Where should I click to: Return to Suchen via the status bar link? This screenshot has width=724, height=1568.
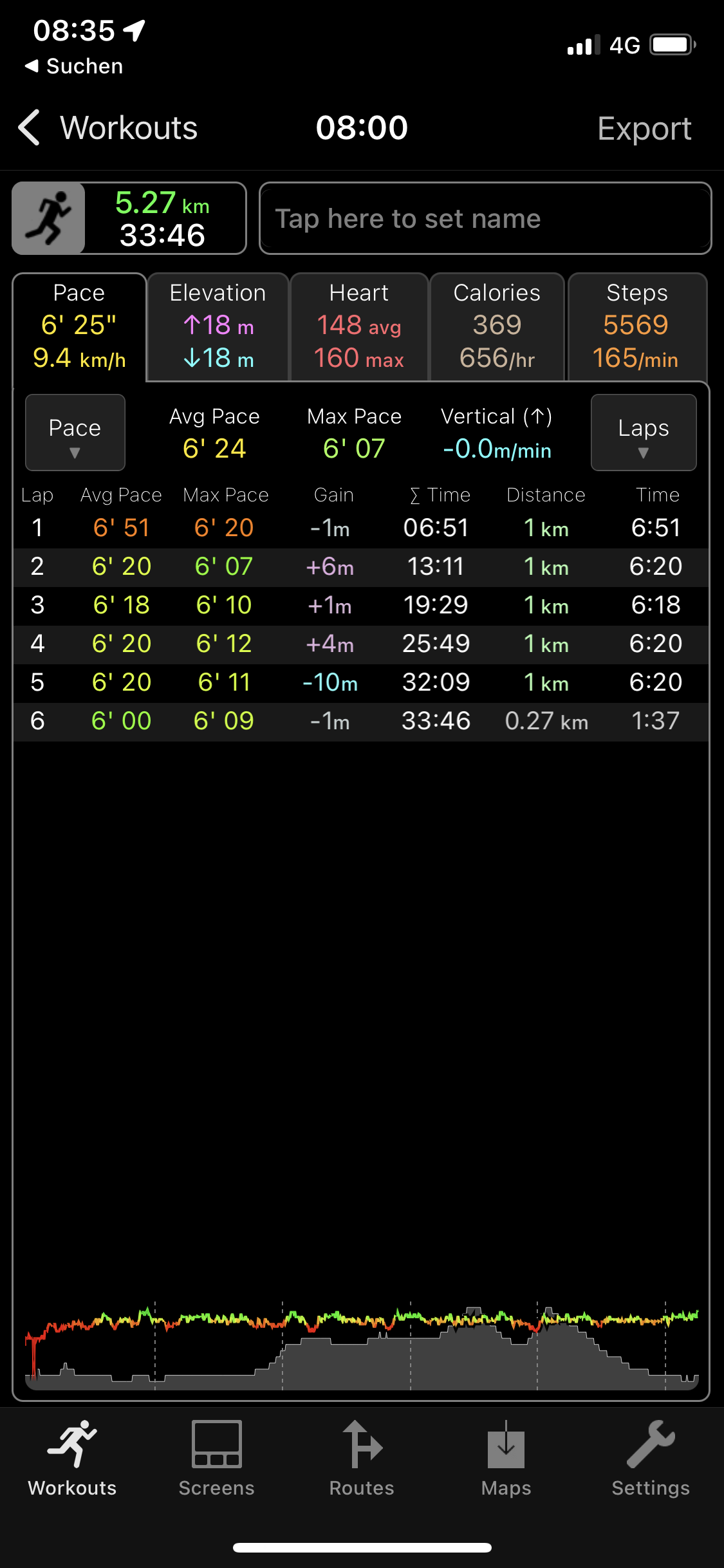tap(74, 66)
